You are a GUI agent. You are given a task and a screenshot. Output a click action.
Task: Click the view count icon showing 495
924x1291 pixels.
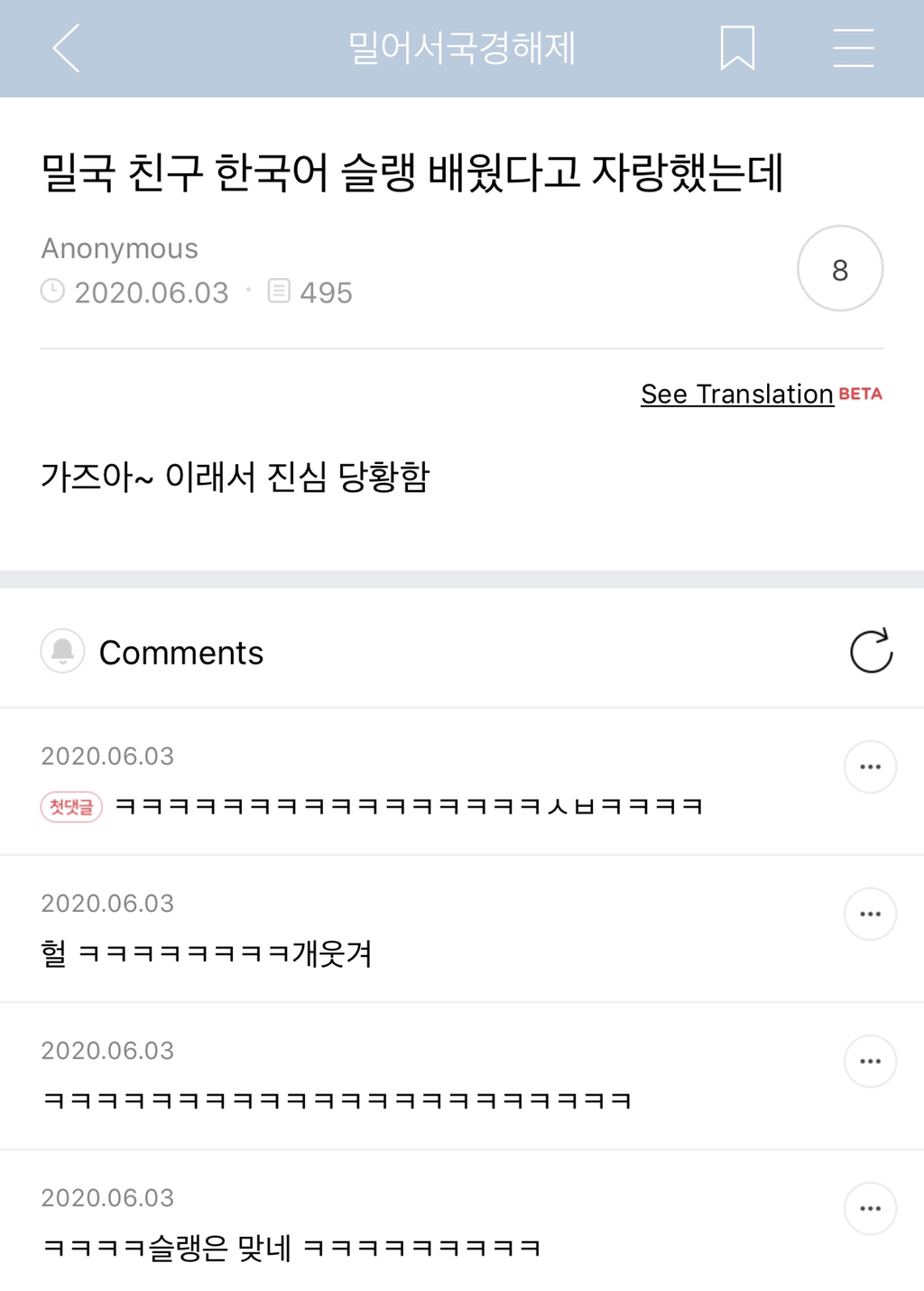click(281, 291)
